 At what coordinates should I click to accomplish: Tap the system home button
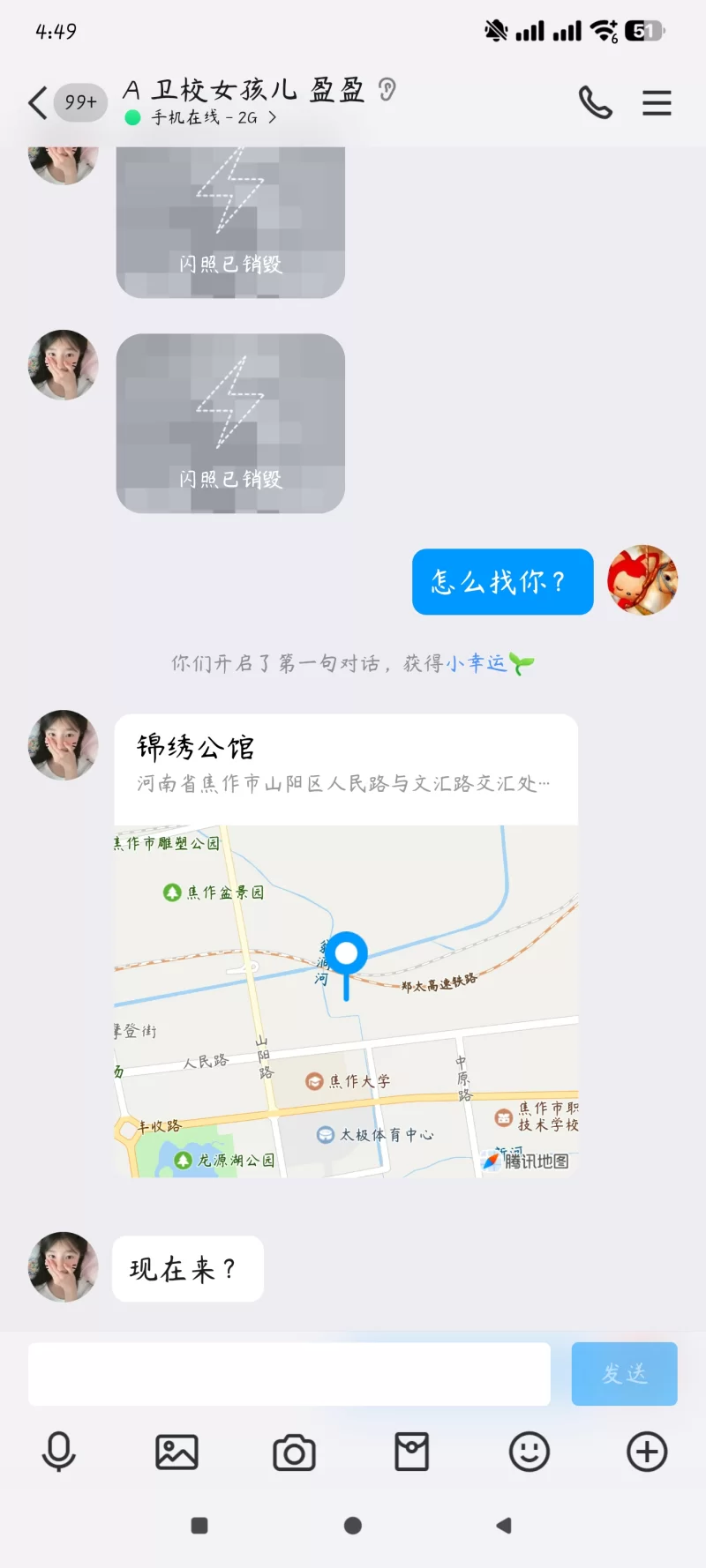point(353,1526)
